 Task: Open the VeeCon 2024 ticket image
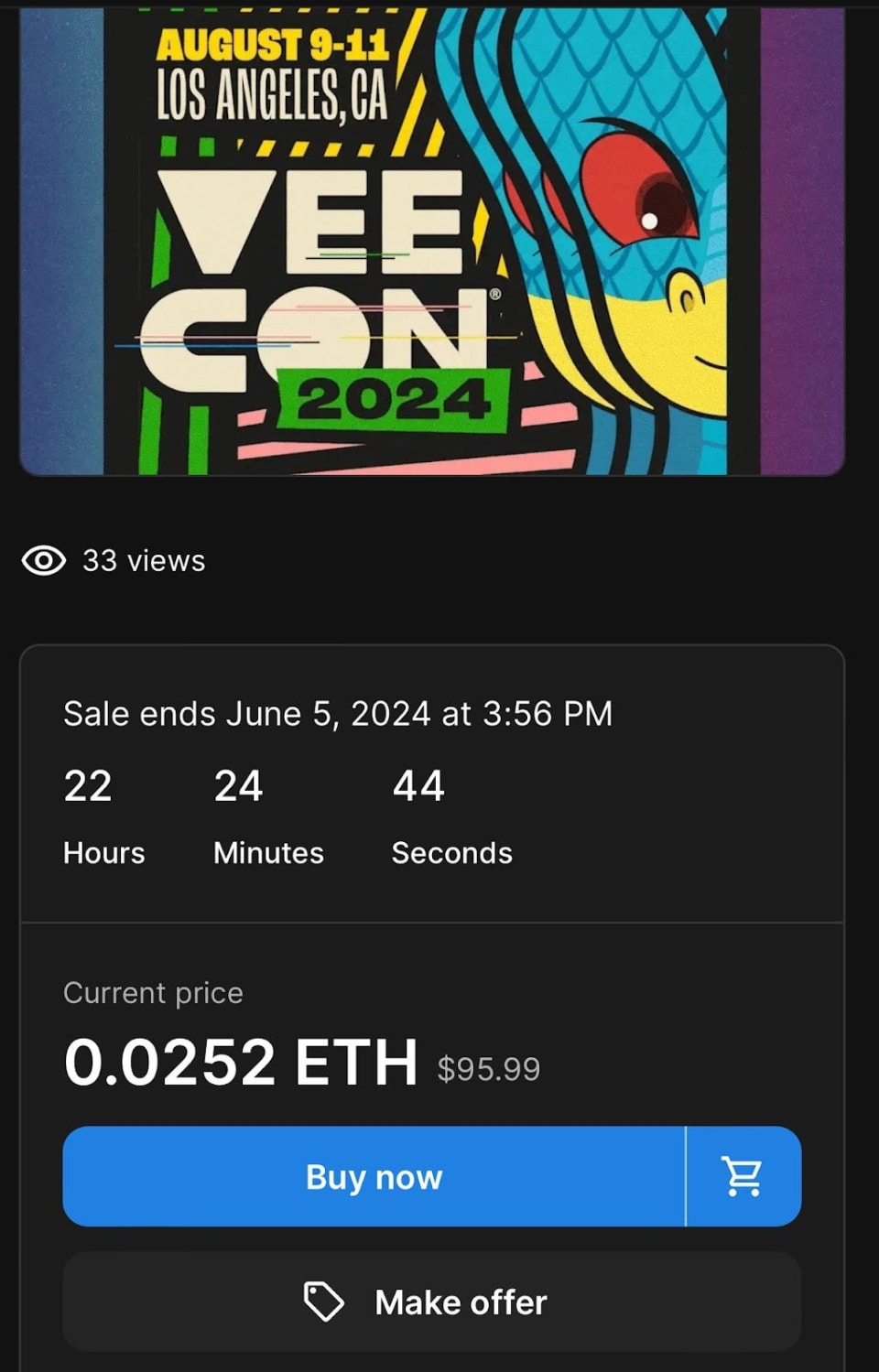431,240
